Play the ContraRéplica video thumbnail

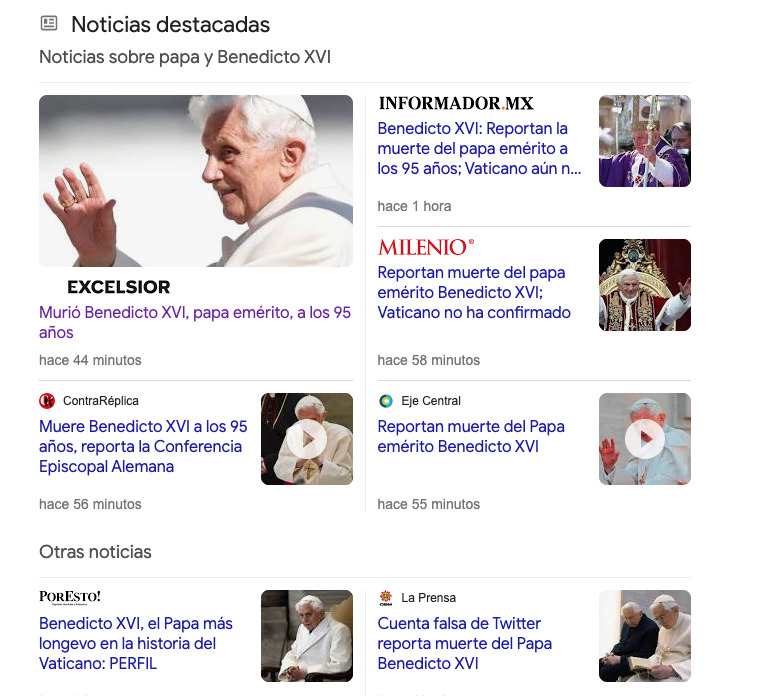(x=307, y=439)
